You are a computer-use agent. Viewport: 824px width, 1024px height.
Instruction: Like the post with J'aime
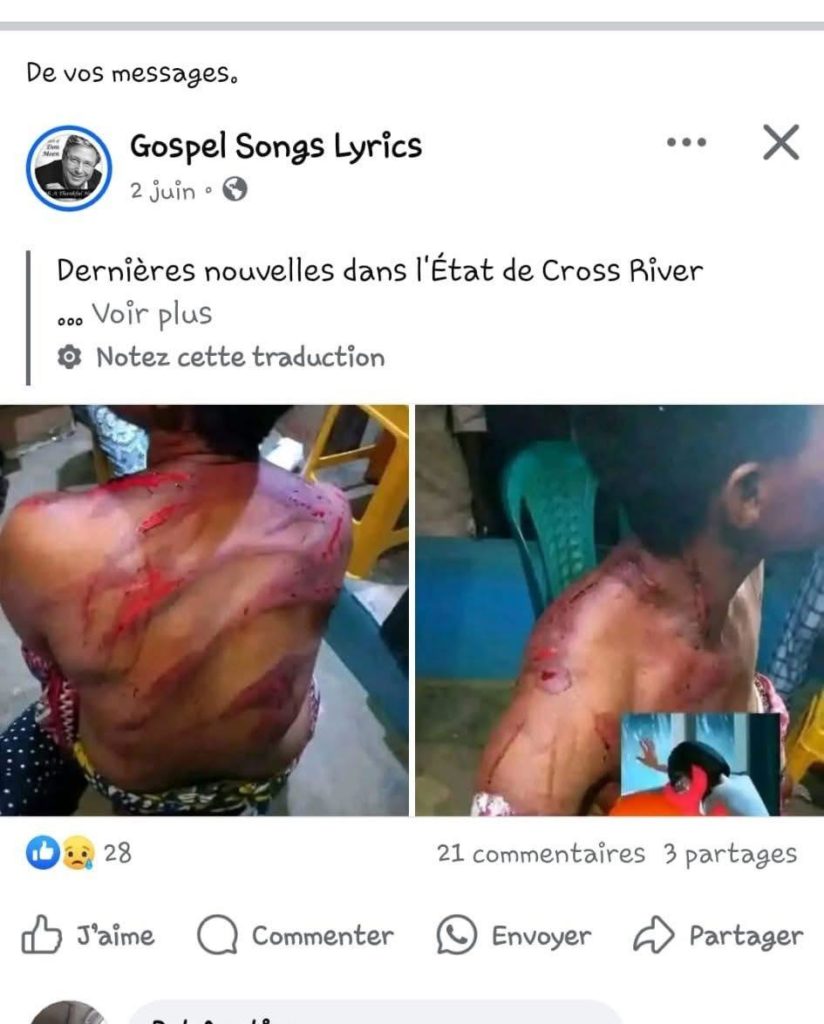point(88,936)
